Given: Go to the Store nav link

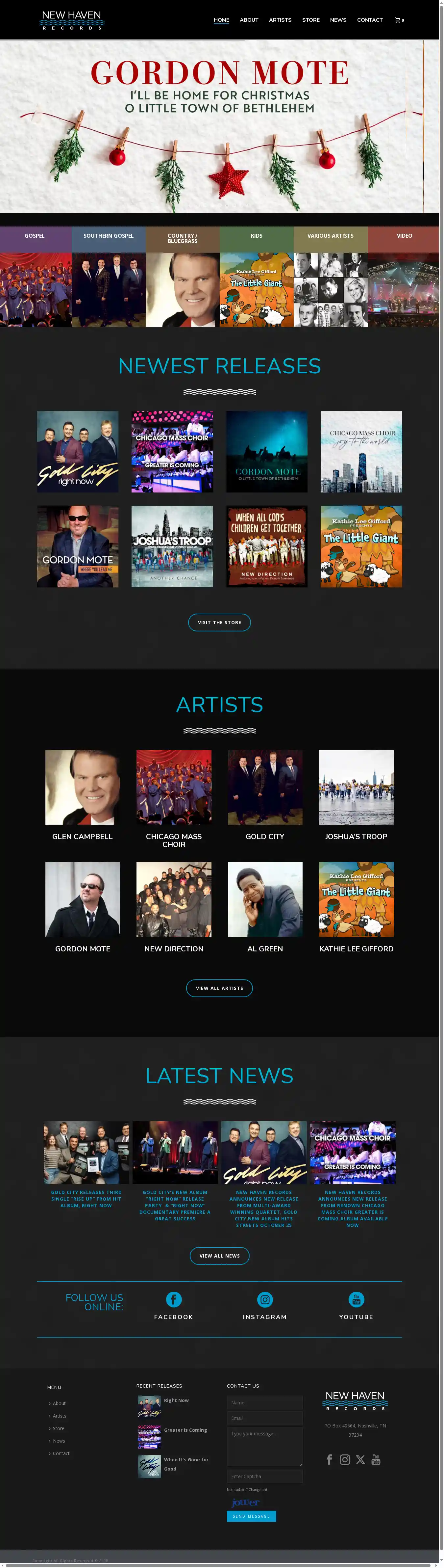Looking at the screenshot, I should [311, 20].
